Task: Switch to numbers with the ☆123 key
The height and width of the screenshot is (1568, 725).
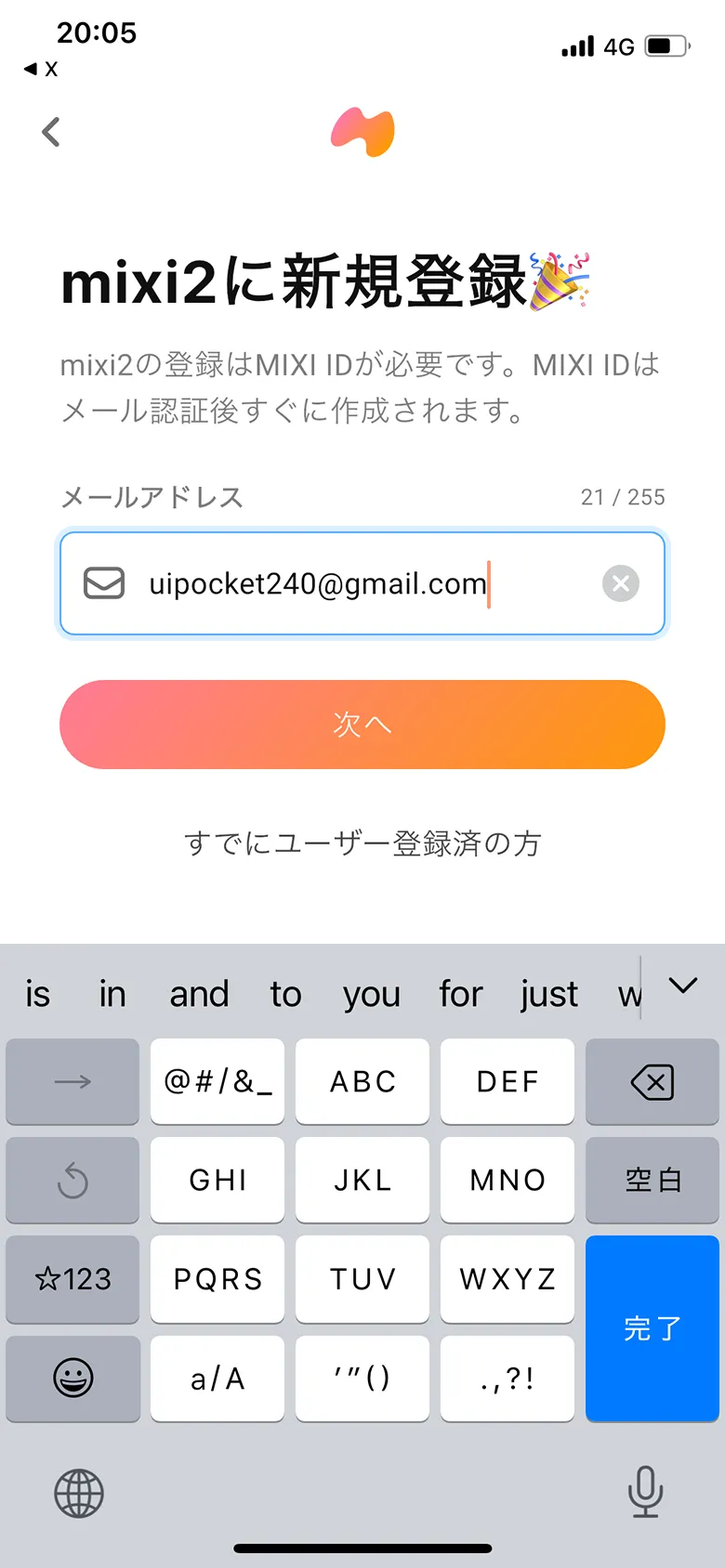Action: [72, 1280]
